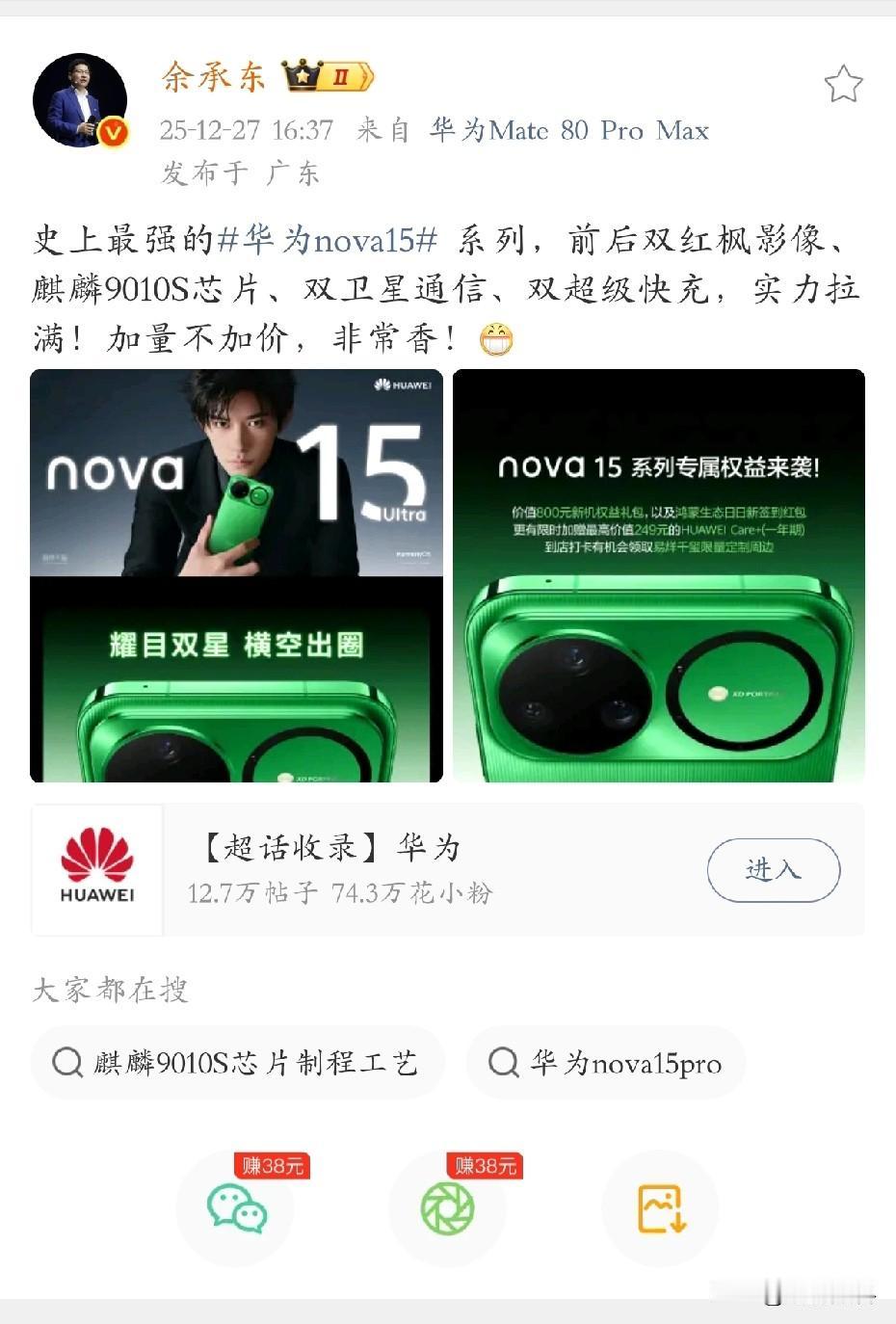The width and height of the screenshot is (896, 1324).
Task: Click the 赚38元 badge above the WeChat icon
Action: 272,1165
